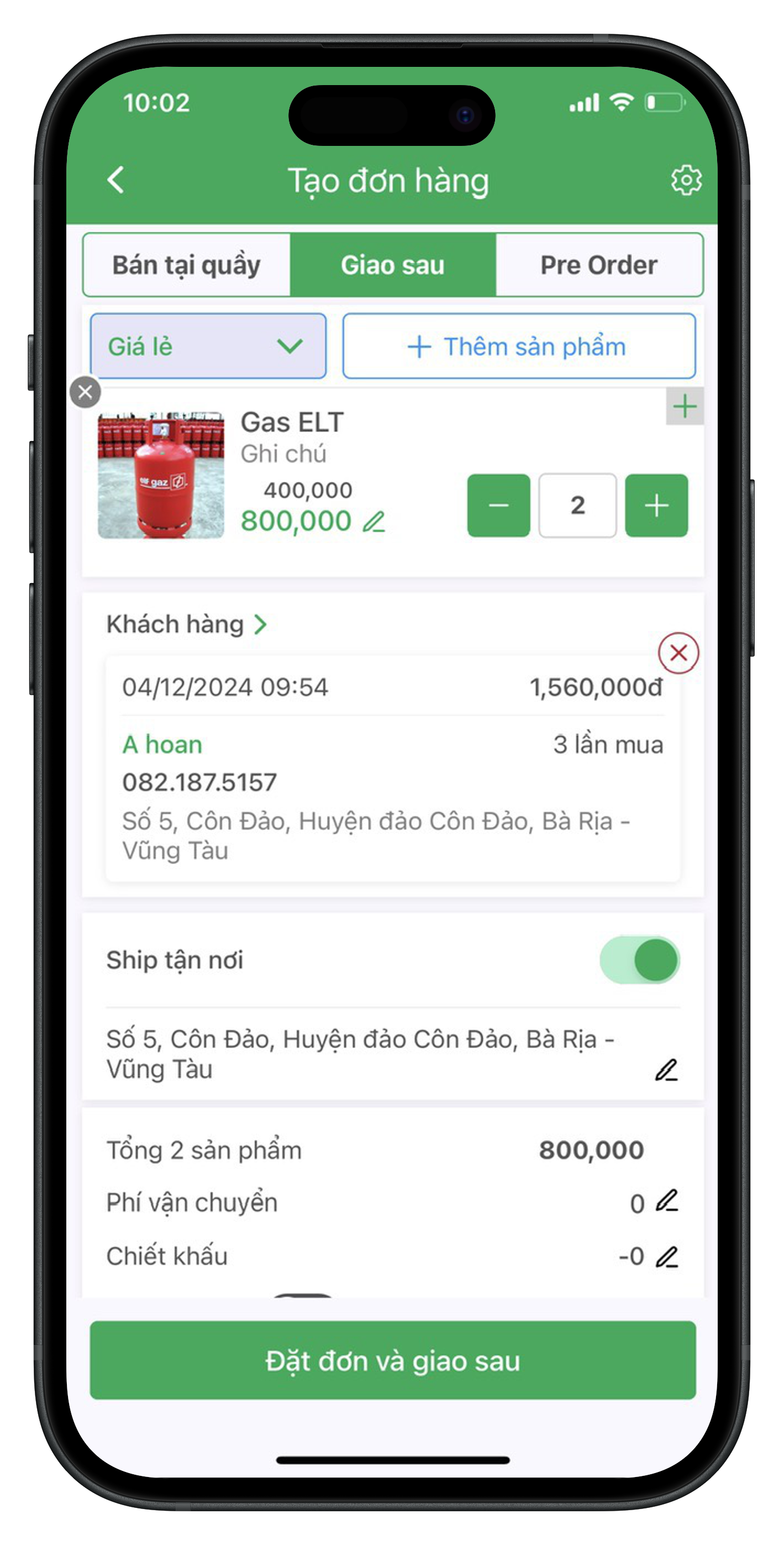The image size is (784, 1545).
Task: Edit the Chiết khấu discount amount
Action: [x=666, y=1257]
